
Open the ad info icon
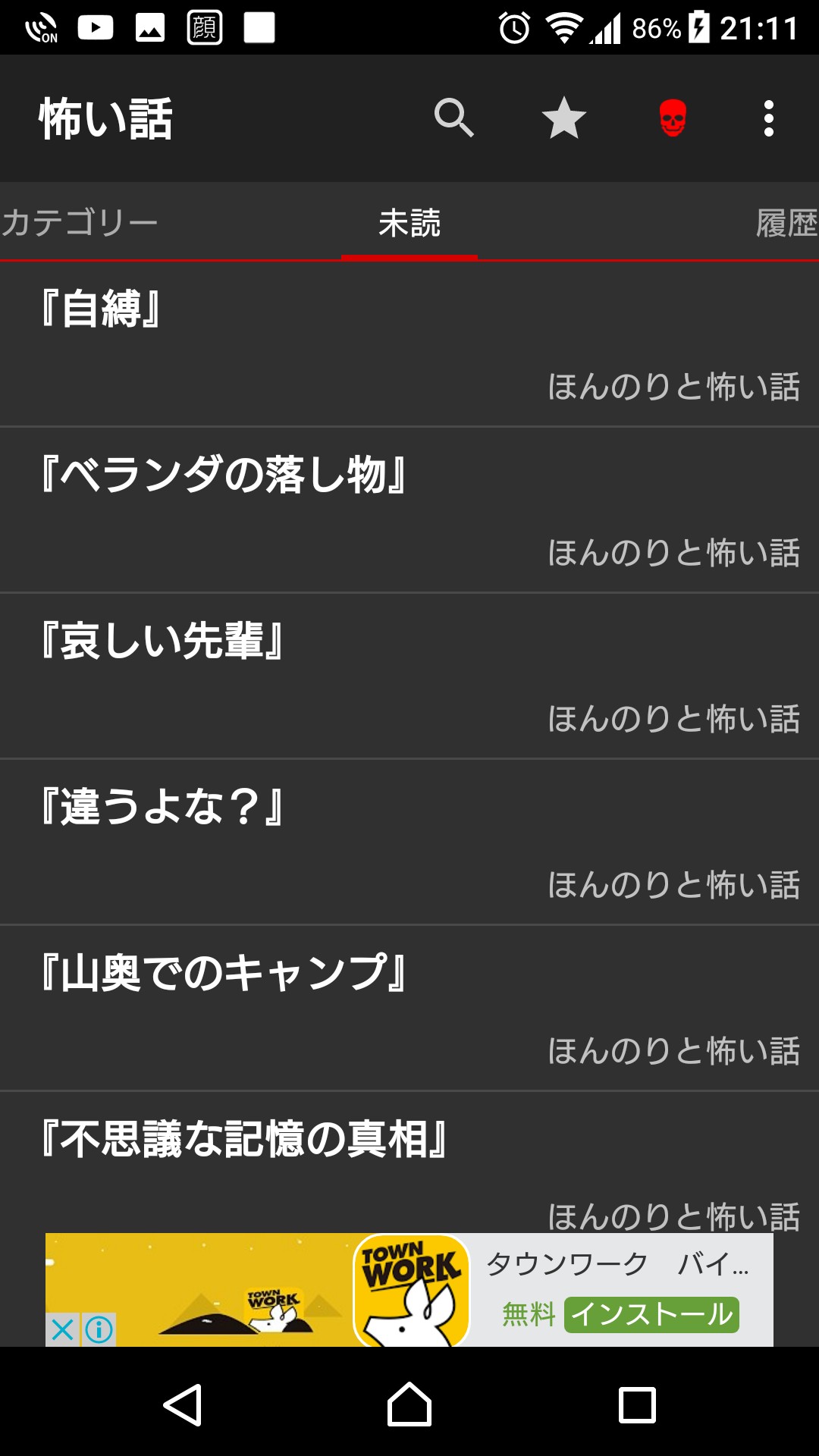coord(99,1329)
